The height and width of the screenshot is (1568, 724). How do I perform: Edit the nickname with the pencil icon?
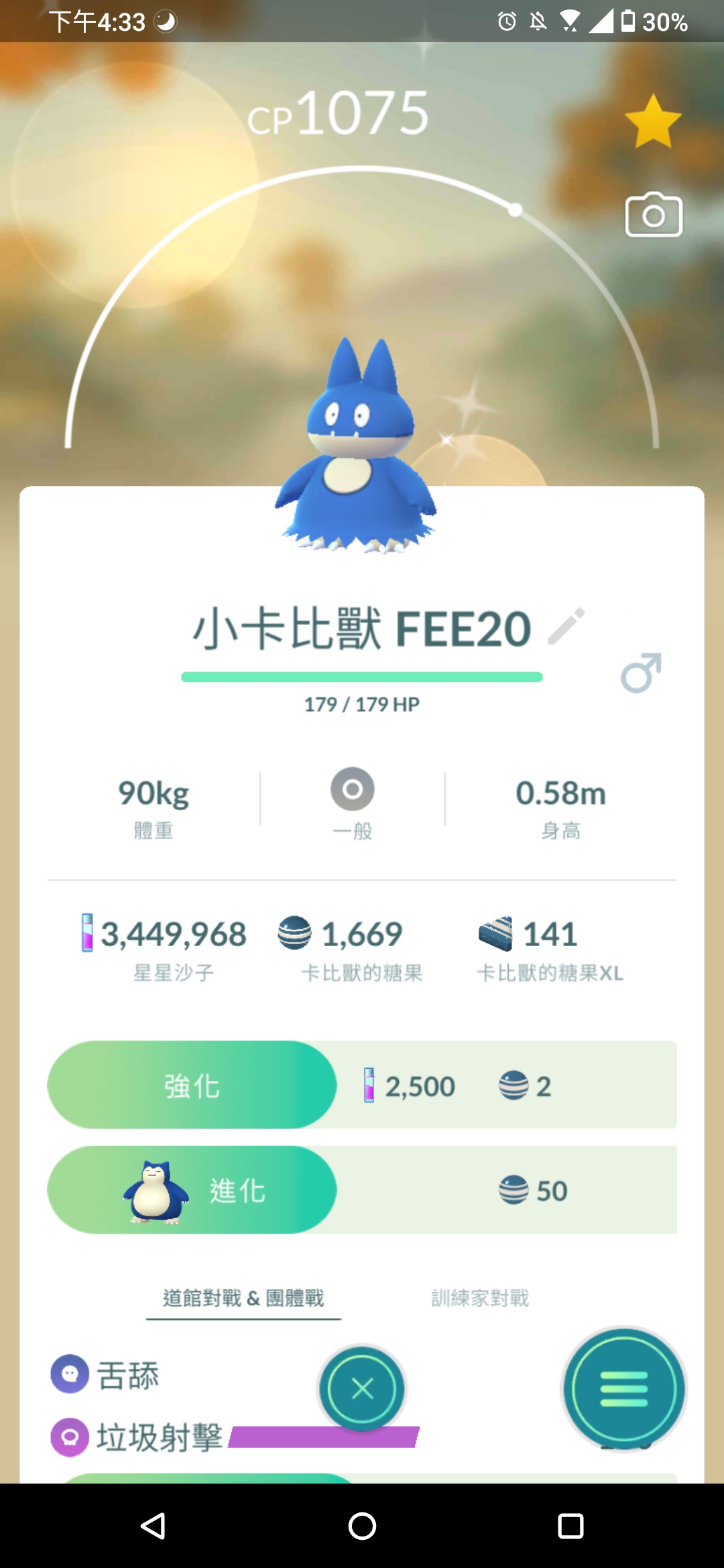coord(566,627)
